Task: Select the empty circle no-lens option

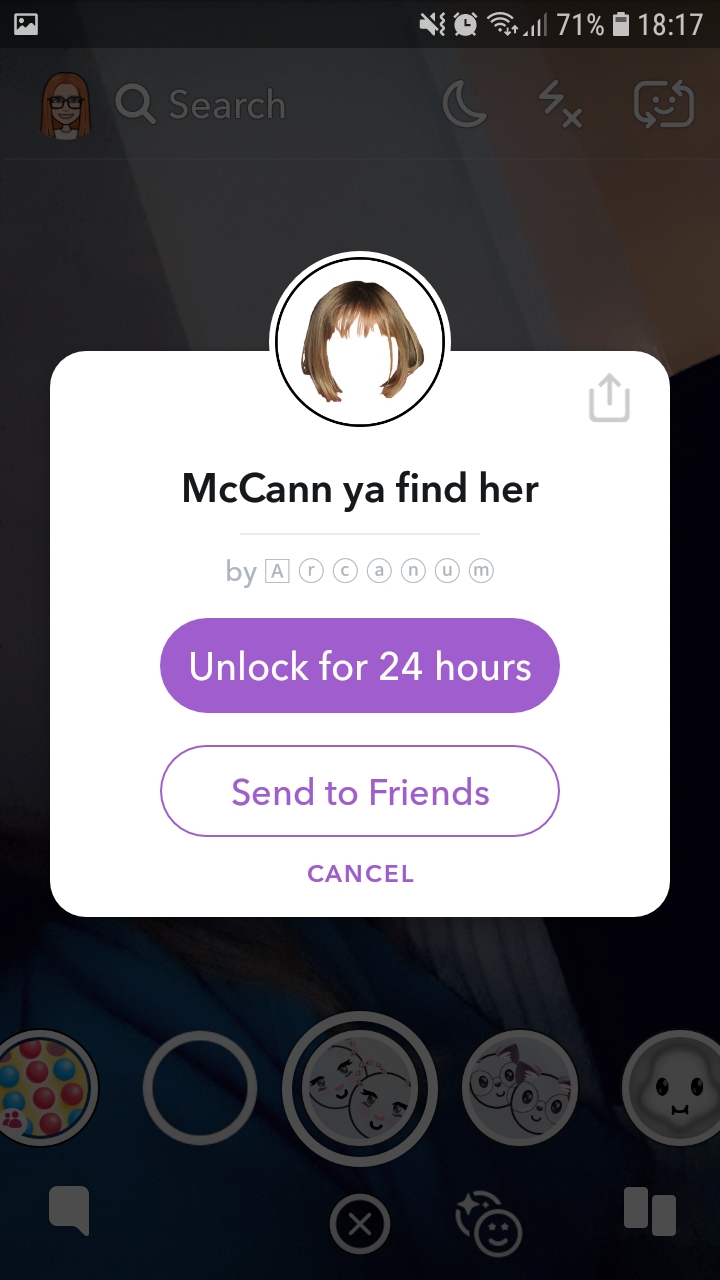Action: click(x=200, y=1087)
